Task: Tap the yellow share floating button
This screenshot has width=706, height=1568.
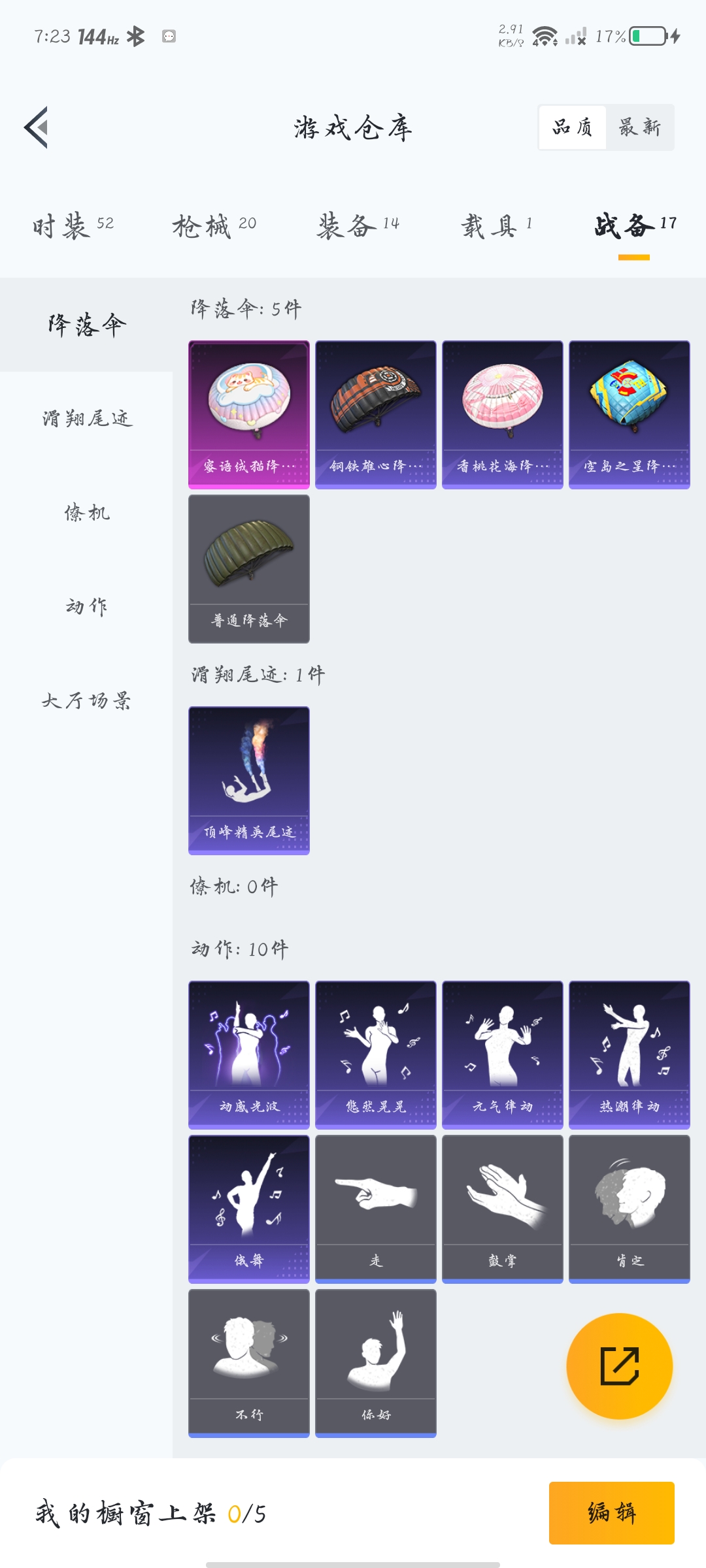Action: pos(619,1365)
